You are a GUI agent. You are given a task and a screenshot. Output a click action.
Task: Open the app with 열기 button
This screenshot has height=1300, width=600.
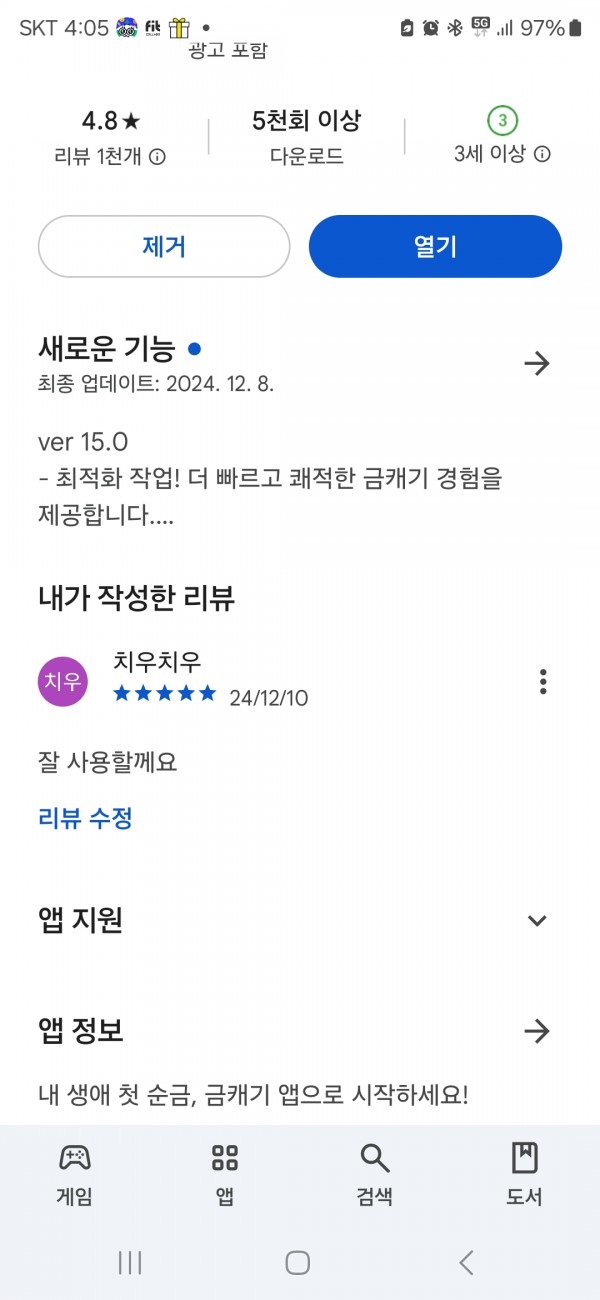[x=435, y=246]
